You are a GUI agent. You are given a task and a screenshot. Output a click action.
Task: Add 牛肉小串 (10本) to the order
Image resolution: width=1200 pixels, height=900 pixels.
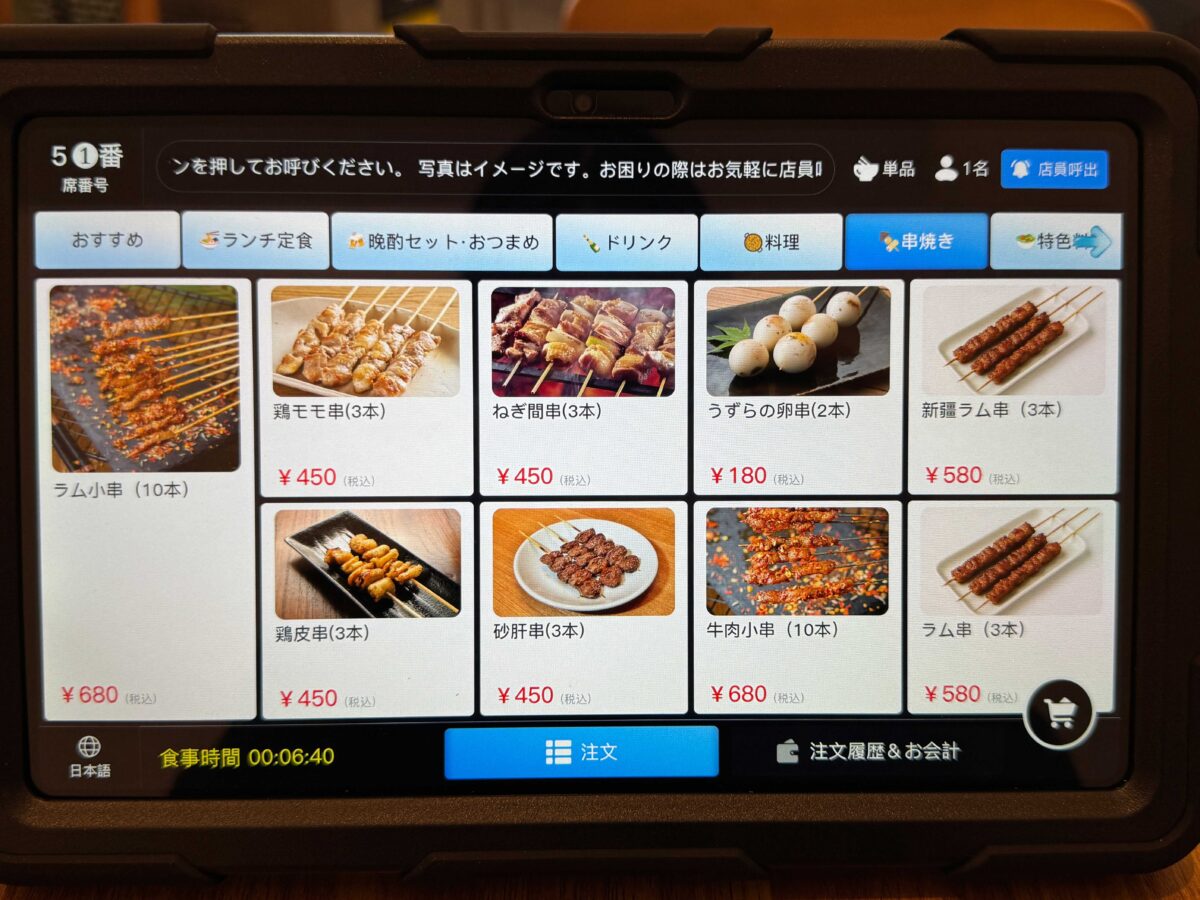click(x=797, y=608)
